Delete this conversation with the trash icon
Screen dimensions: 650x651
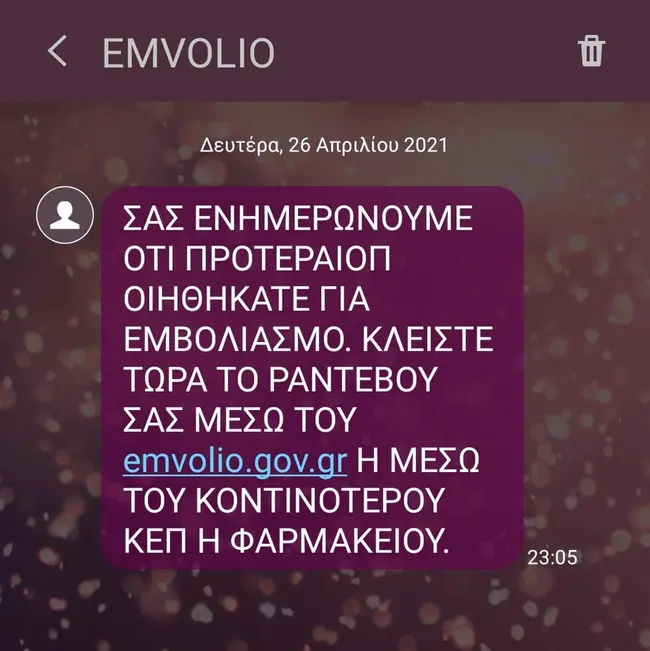(x=592, y=51)
